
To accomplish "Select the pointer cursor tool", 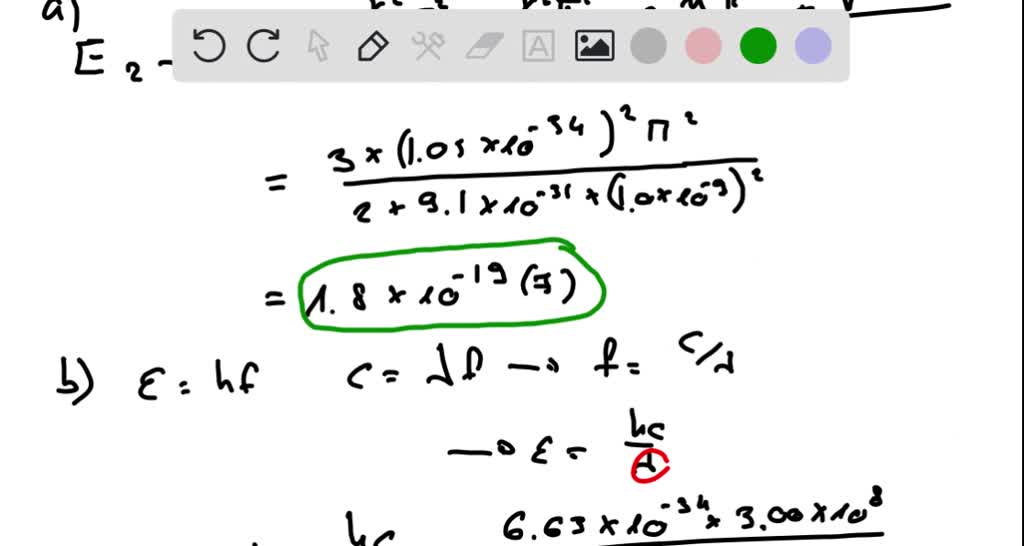I will click(x=319, y=46).
